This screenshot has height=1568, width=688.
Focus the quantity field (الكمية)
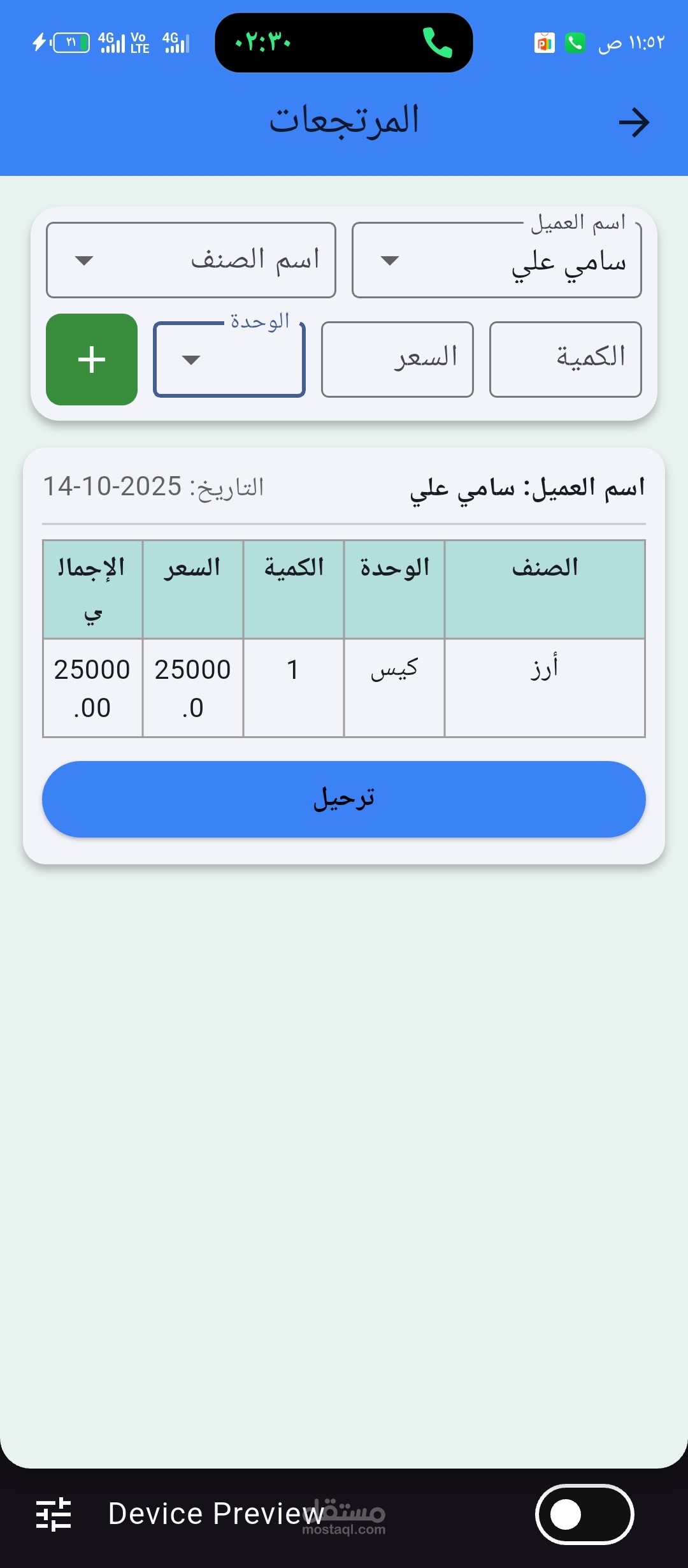click(x=565, y=359)
